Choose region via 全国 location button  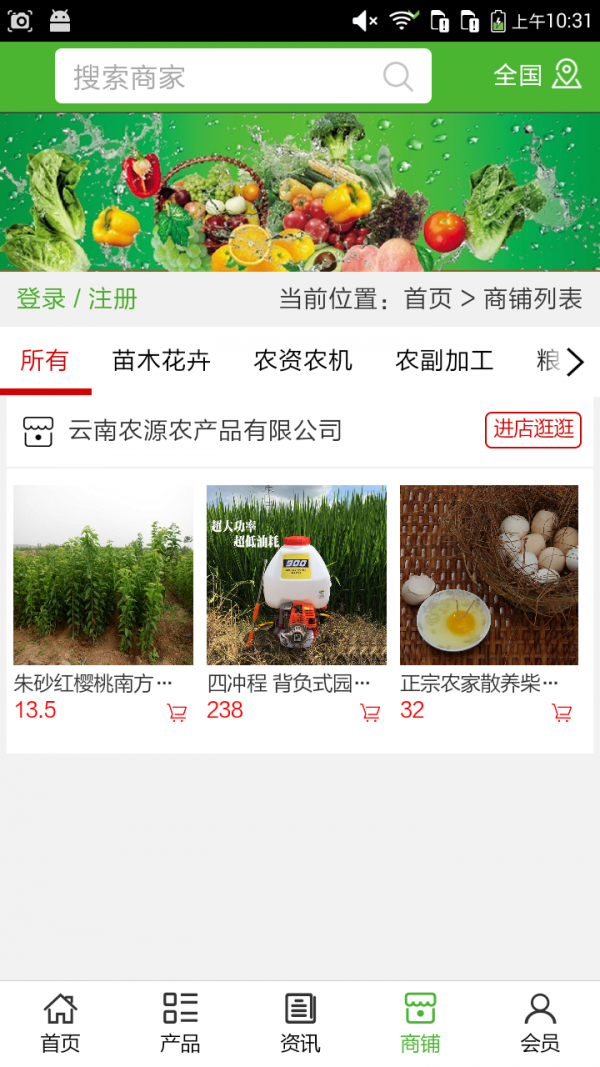click(537, 75)
